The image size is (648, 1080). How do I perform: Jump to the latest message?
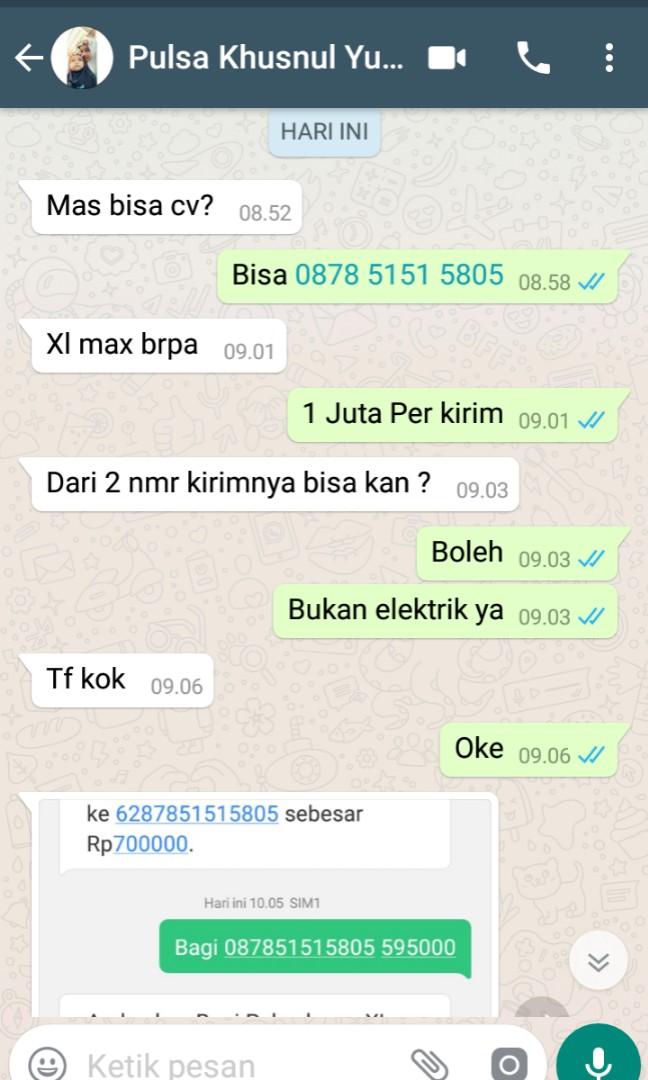tap(598, 962)
